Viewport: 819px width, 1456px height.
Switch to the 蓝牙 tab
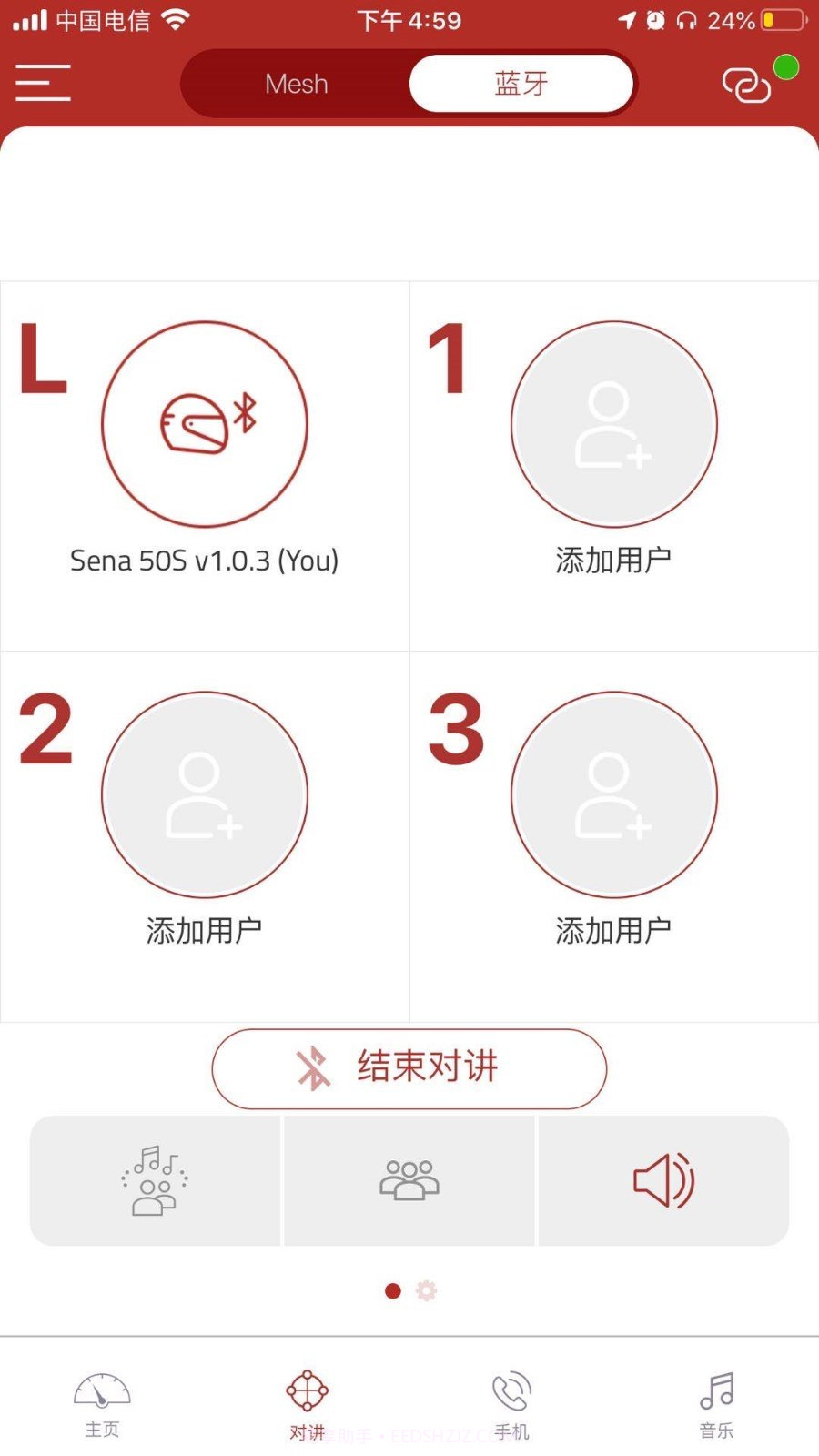521,83
